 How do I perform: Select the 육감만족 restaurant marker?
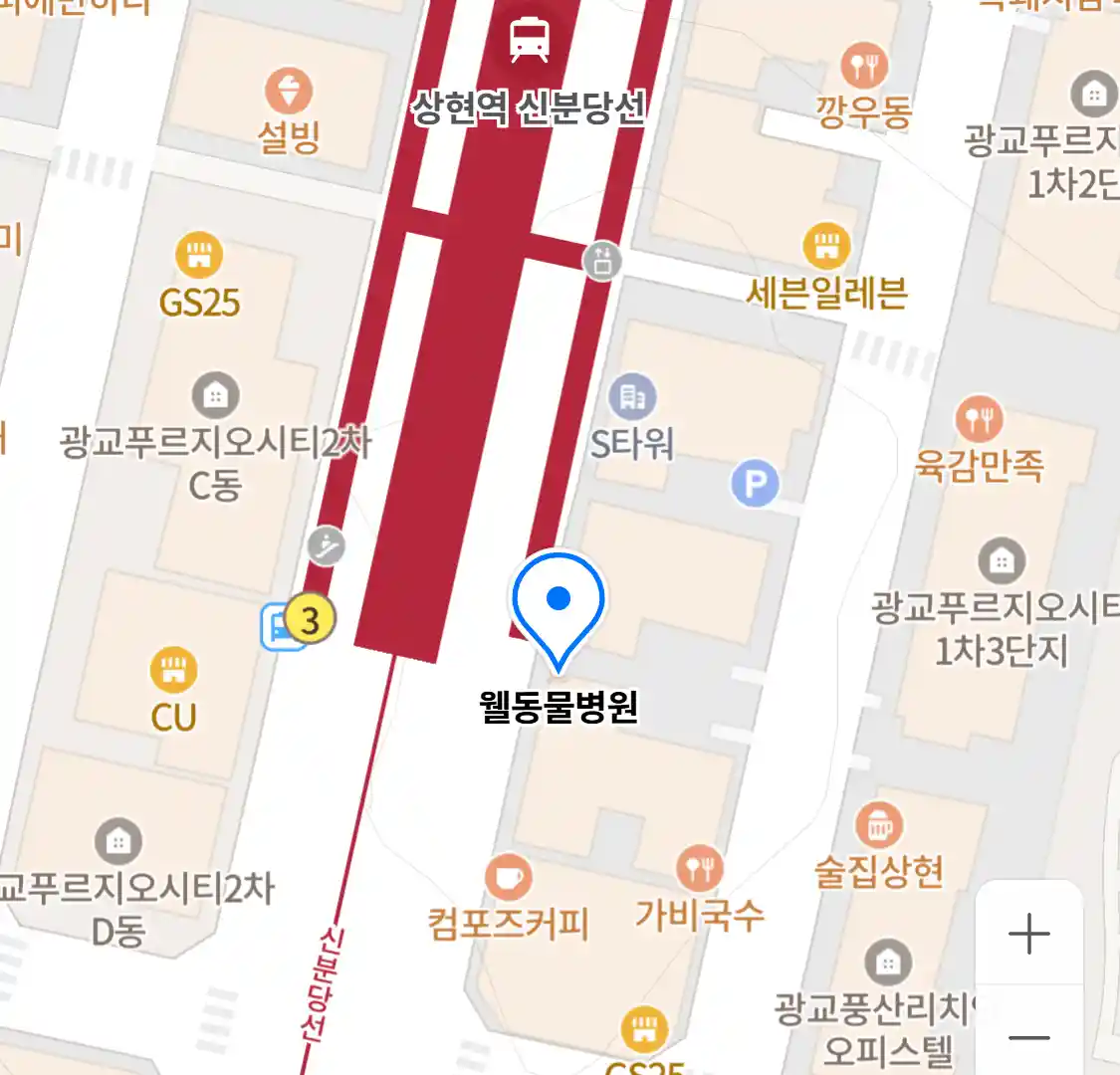click(979, 419)
